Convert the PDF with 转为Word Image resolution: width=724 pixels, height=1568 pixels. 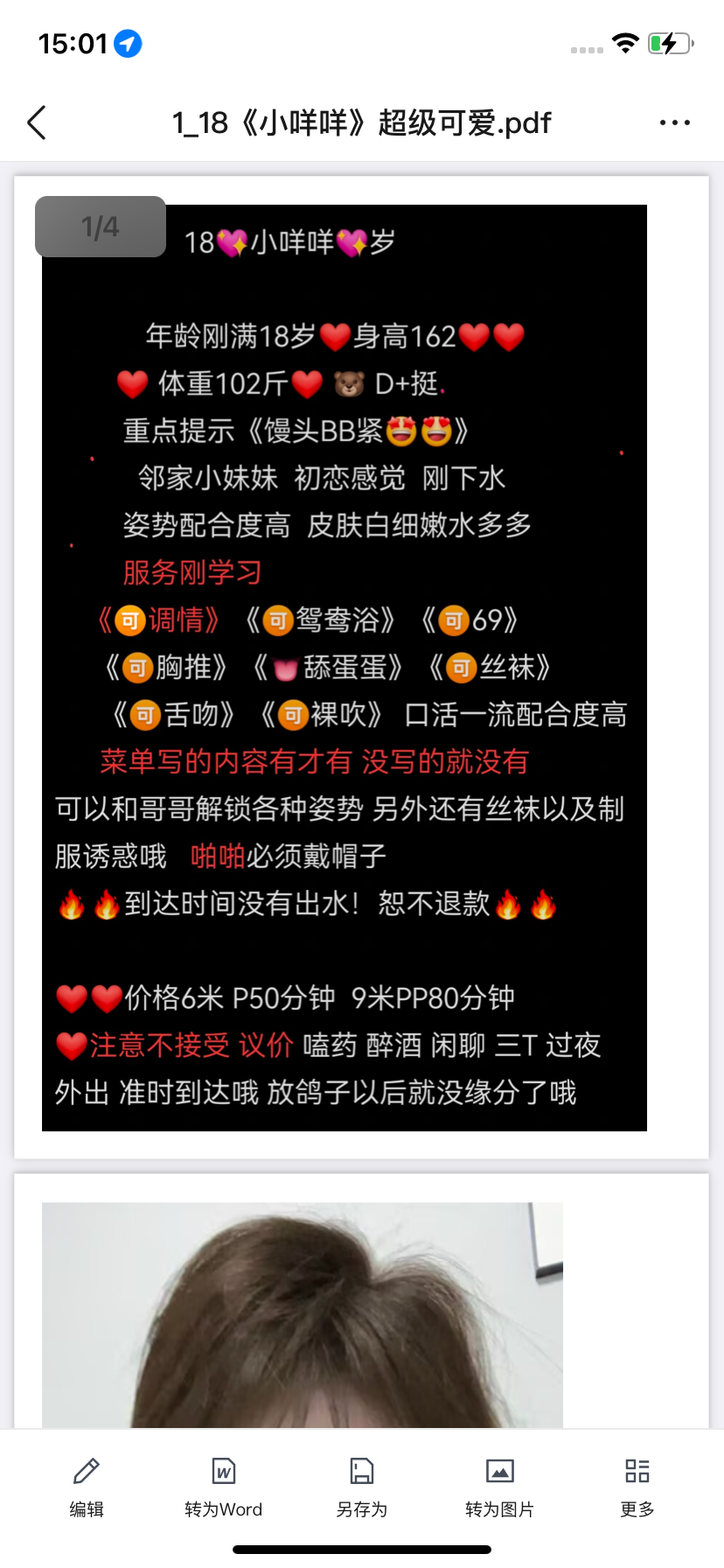(x=224, y=1486)
